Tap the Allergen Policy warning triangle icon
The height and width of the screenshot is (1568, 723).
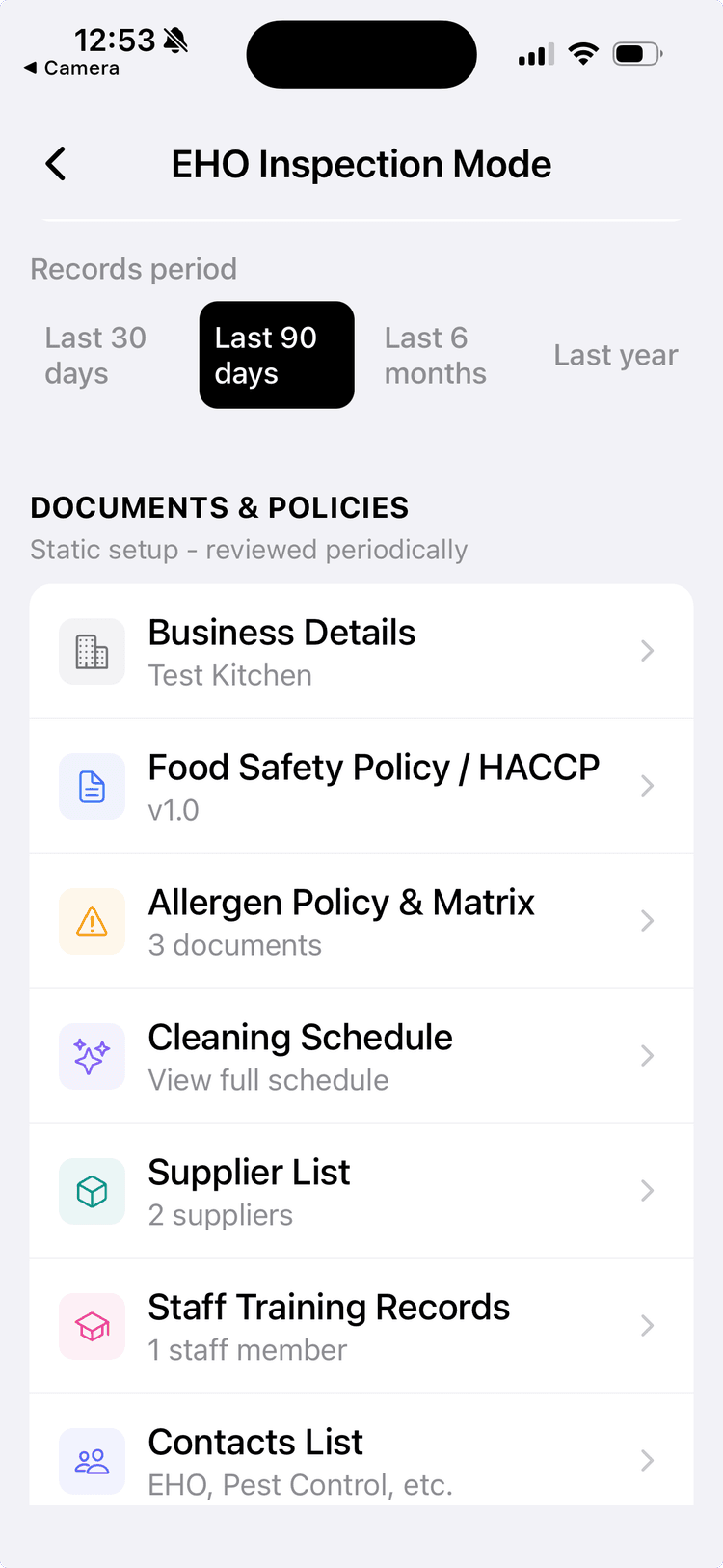coord(92,921)
